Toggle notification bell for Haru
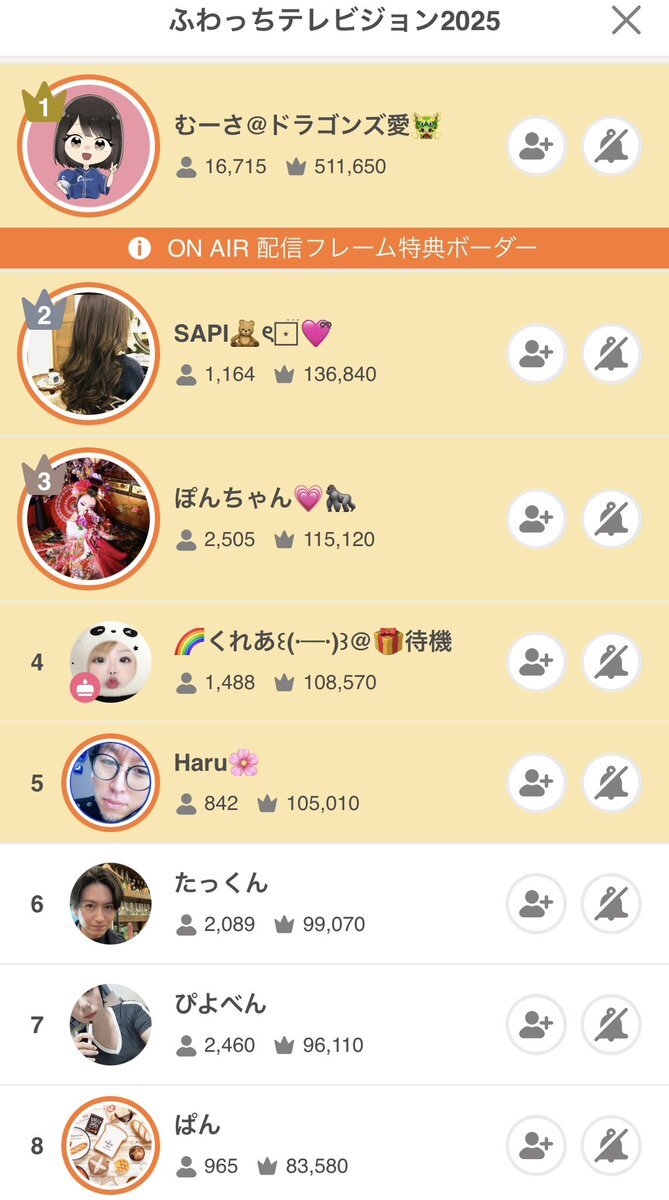Image resolution: width=669 pixels, height=1200 pixels. coord(611,783)
